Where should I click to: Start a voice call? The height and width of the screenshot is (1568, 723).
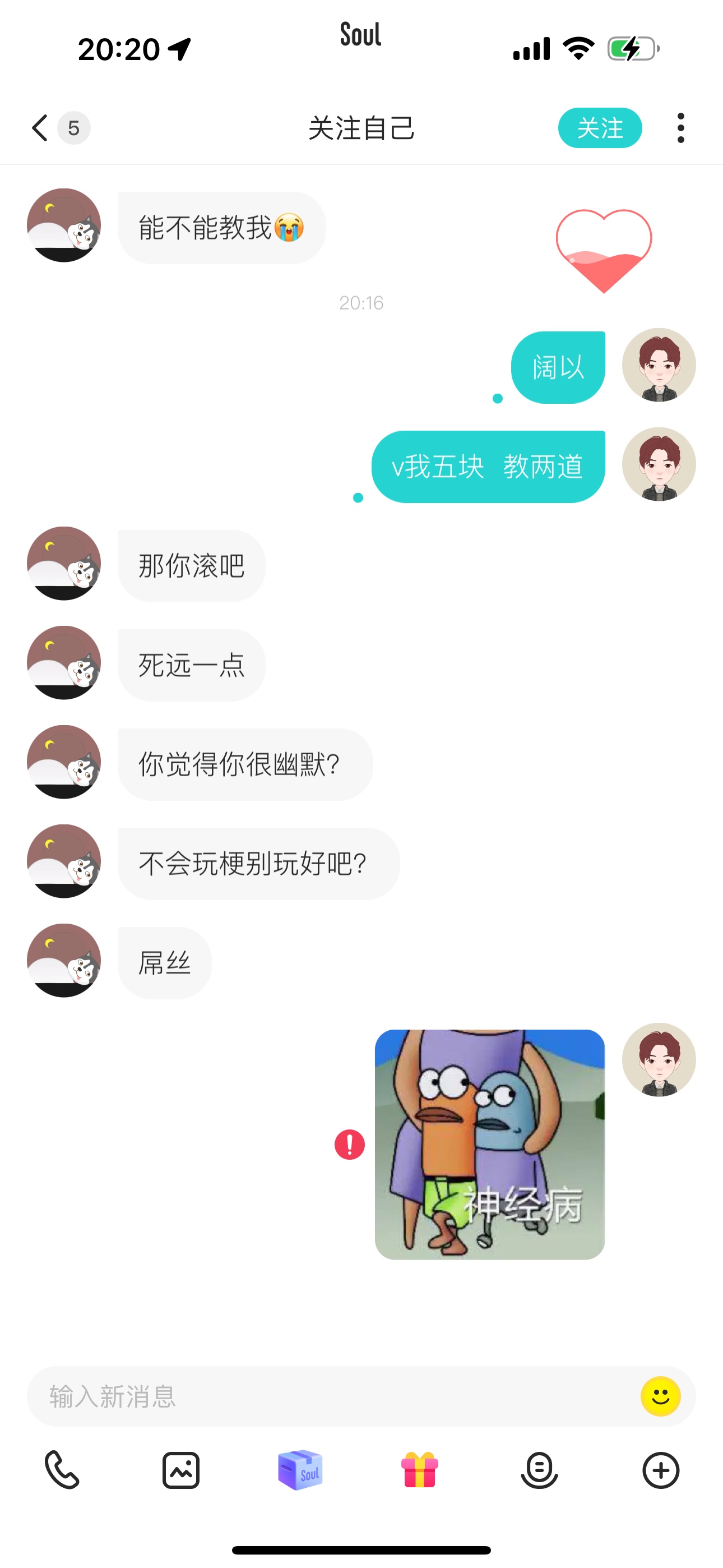click(x=62, y=1470)
